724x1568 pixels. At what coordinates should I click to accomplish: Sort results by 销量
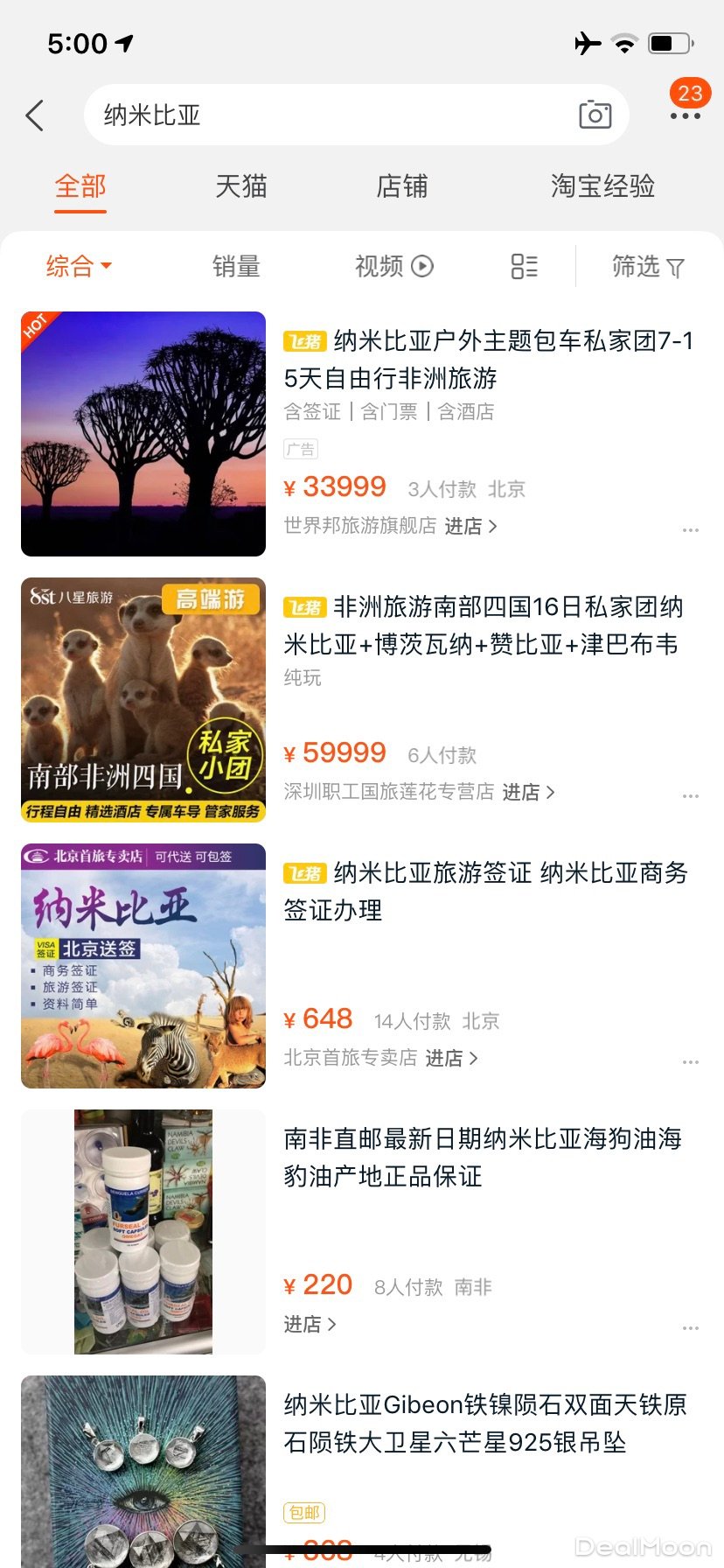point(236,266)
